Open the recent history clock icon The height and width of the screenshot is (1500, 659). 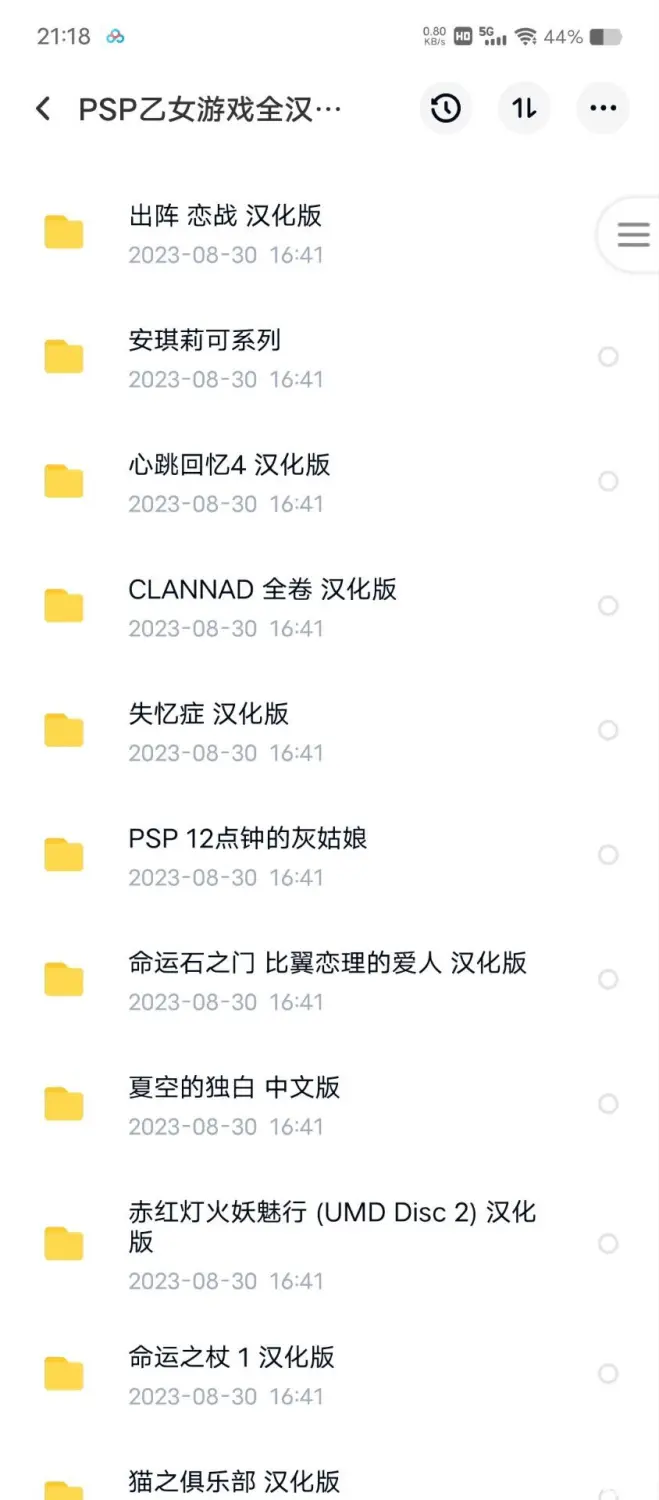click(x=446, y=108)
